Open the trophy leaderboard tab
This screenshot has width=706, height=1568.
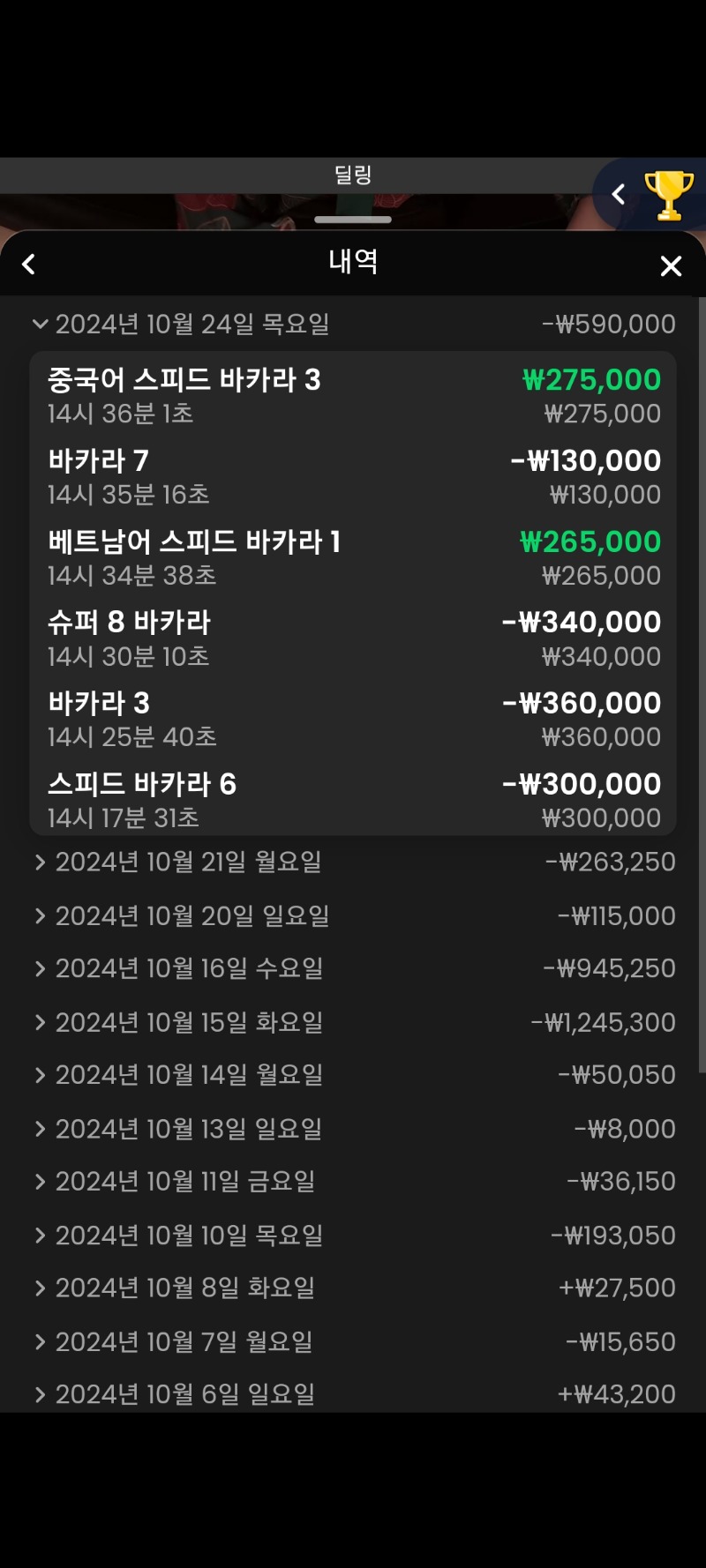coord(668,195)
